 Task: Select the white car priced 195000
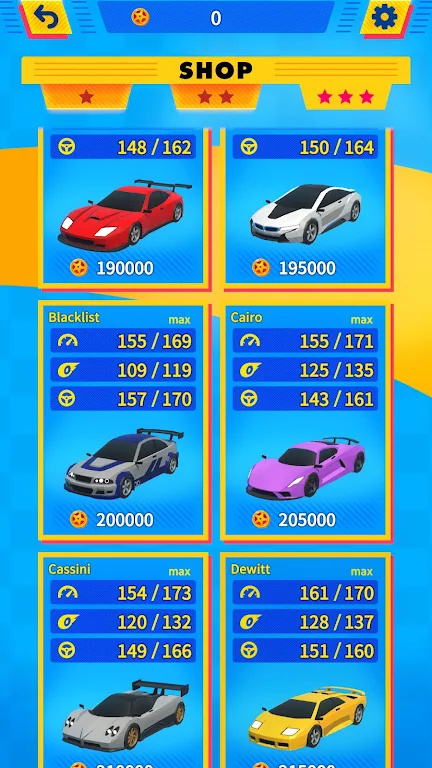click(306, 208)
